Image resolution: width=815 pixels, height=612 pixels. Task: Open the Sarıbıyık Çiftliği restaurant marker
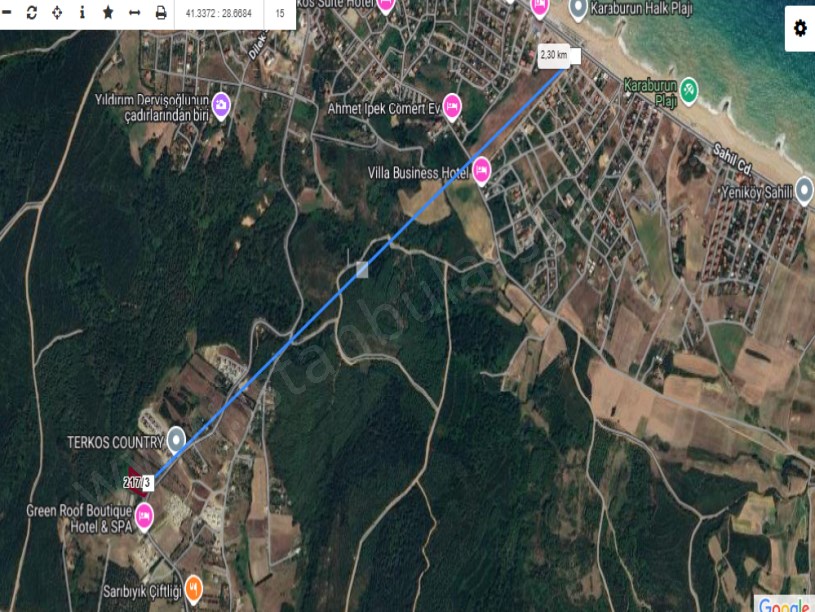194,587
